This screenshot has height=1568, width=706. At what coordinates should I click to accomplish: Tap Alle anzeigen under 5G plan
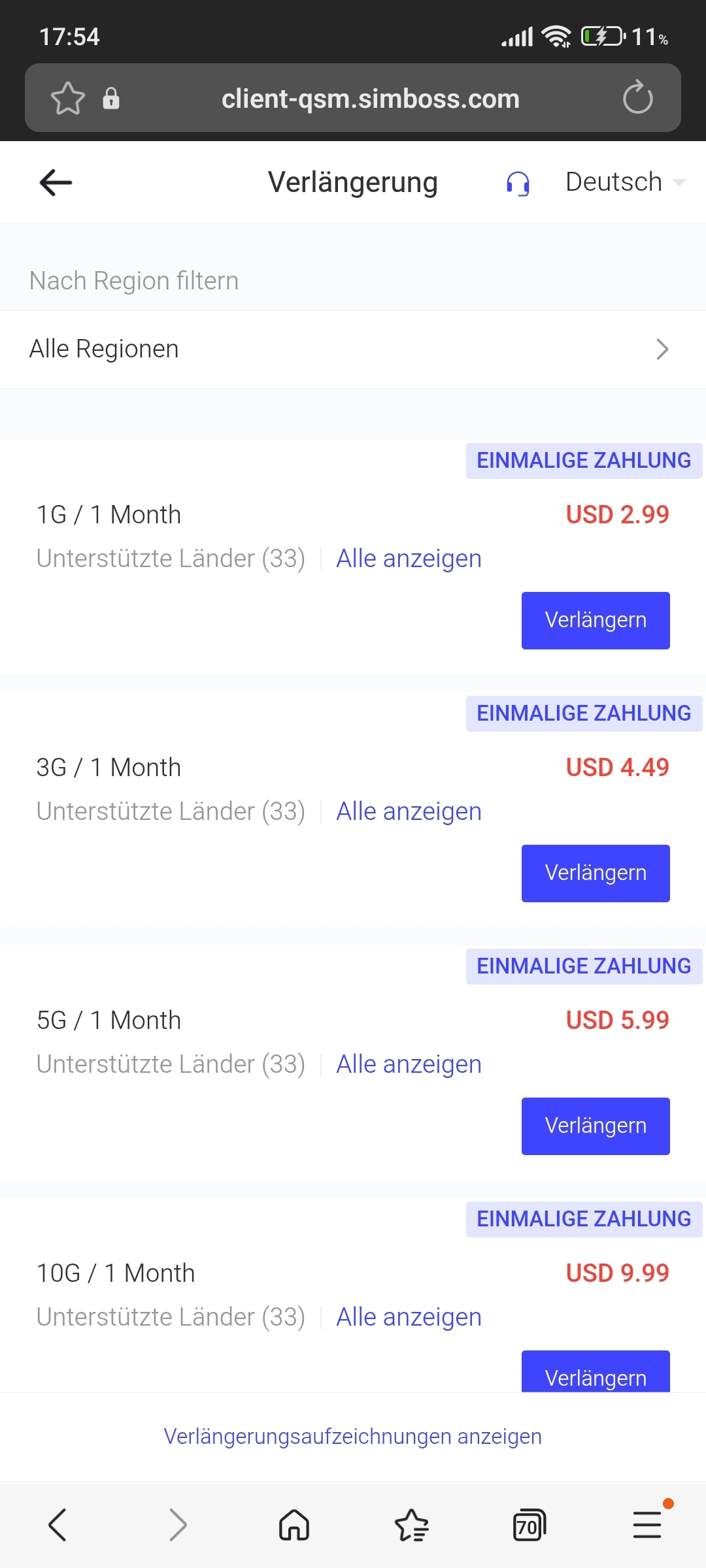click(409, 1065)
